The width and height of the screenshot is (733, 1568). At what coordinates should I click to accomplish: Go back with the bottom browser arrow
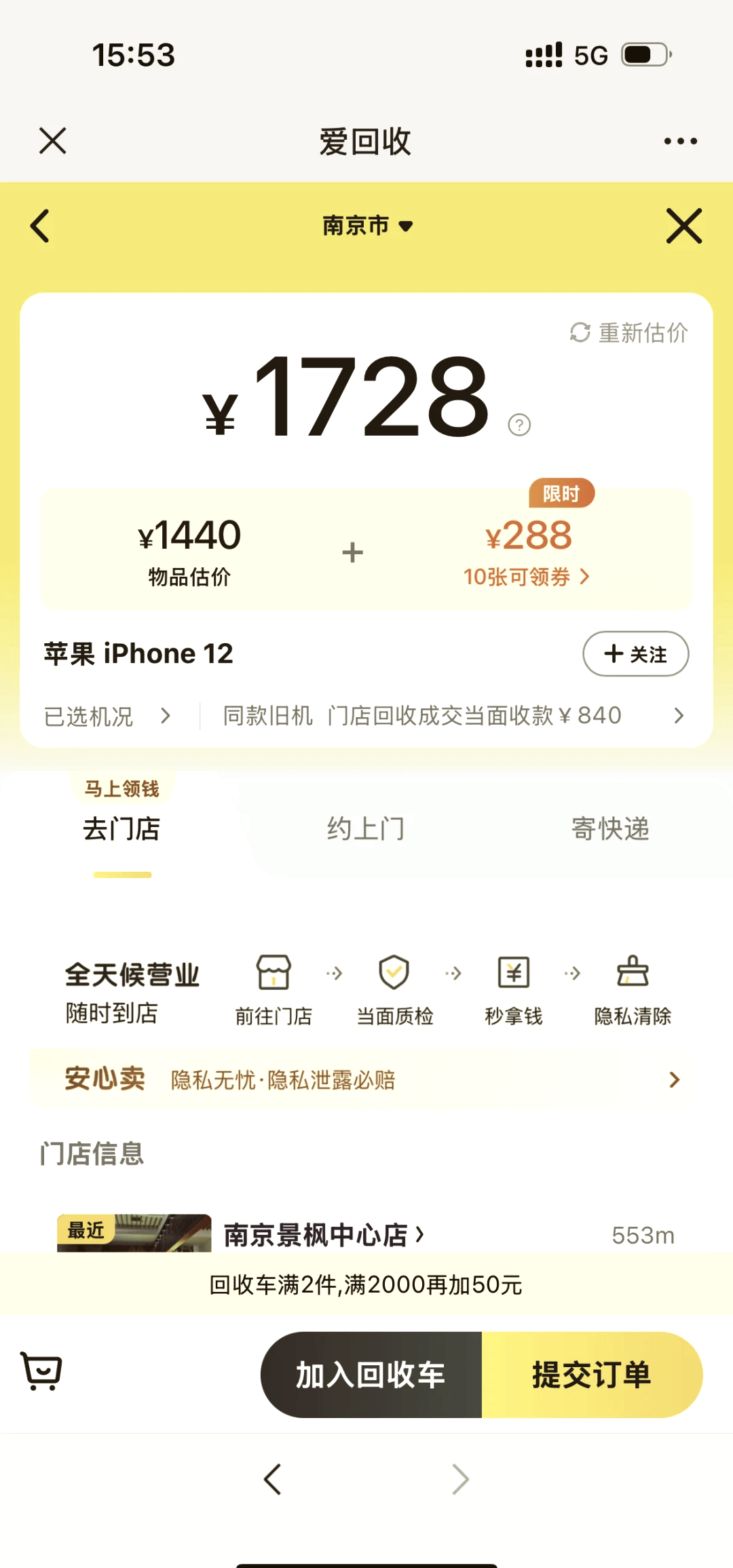(x=273, y=1479)
